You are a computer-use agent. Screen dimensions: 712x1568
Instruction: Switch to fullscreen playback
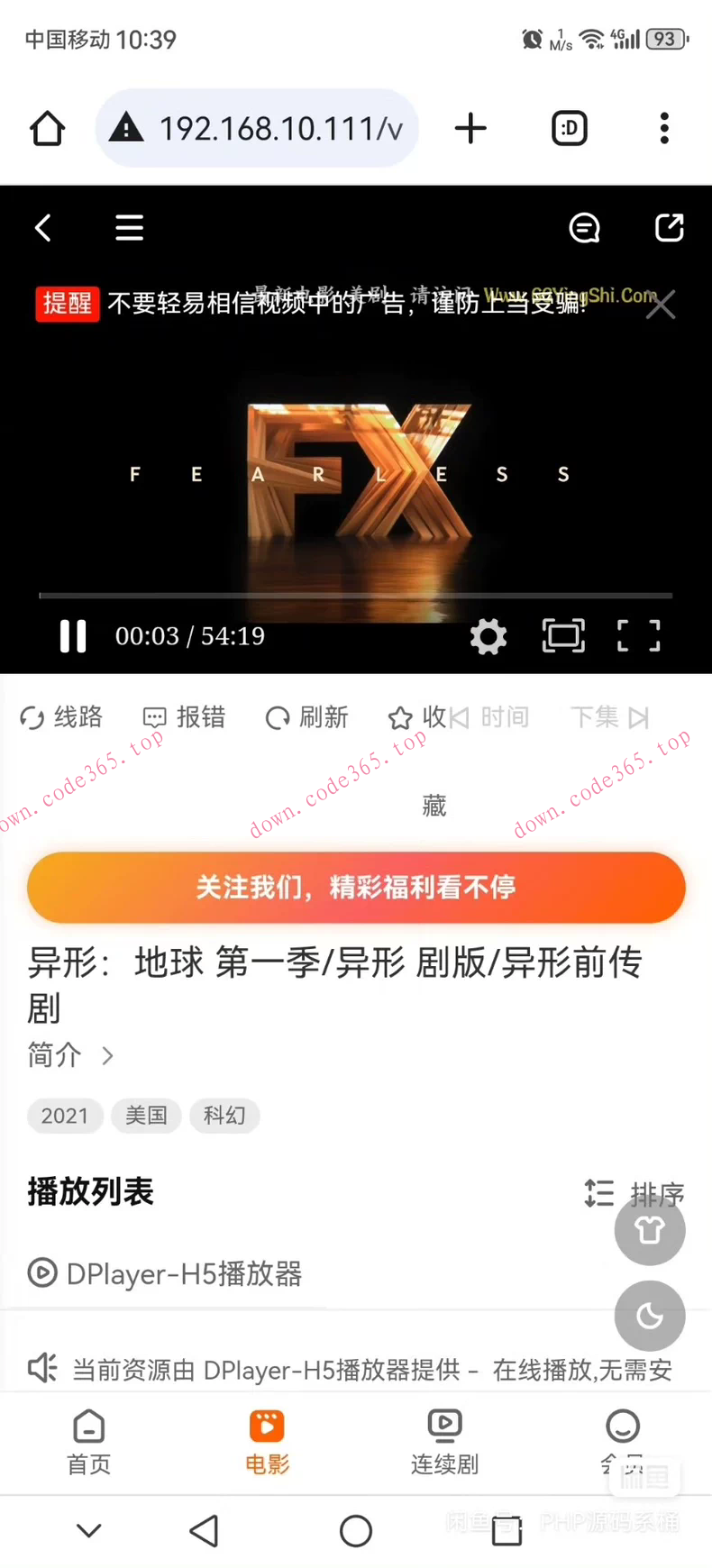(637, 636)
